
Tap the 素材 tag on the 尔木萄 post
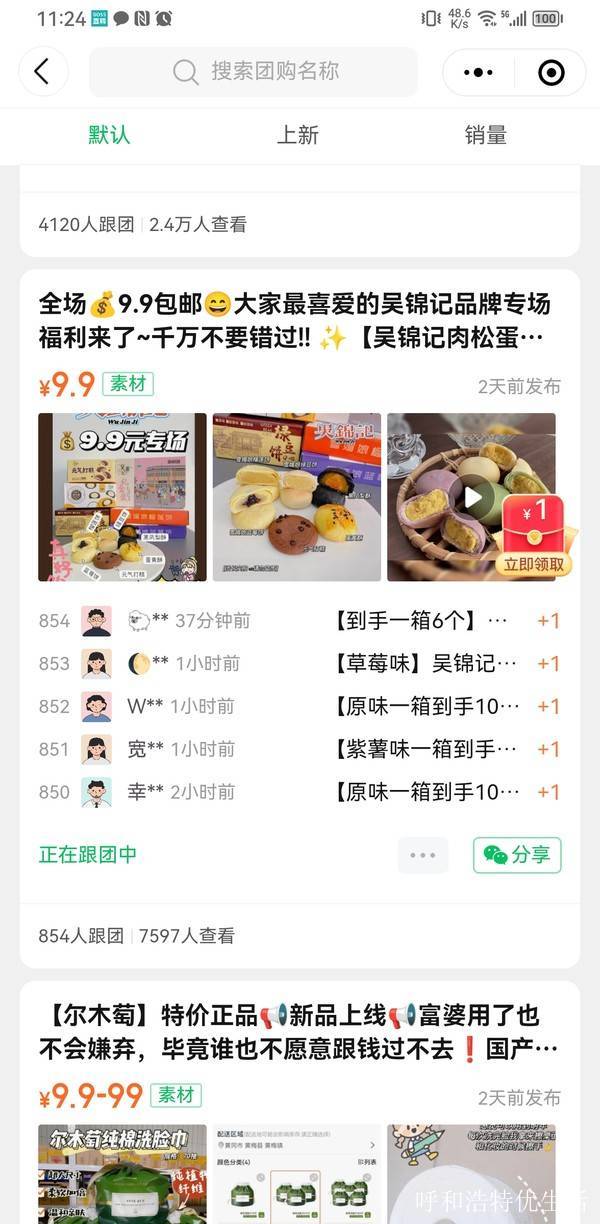coord(176,1095)
